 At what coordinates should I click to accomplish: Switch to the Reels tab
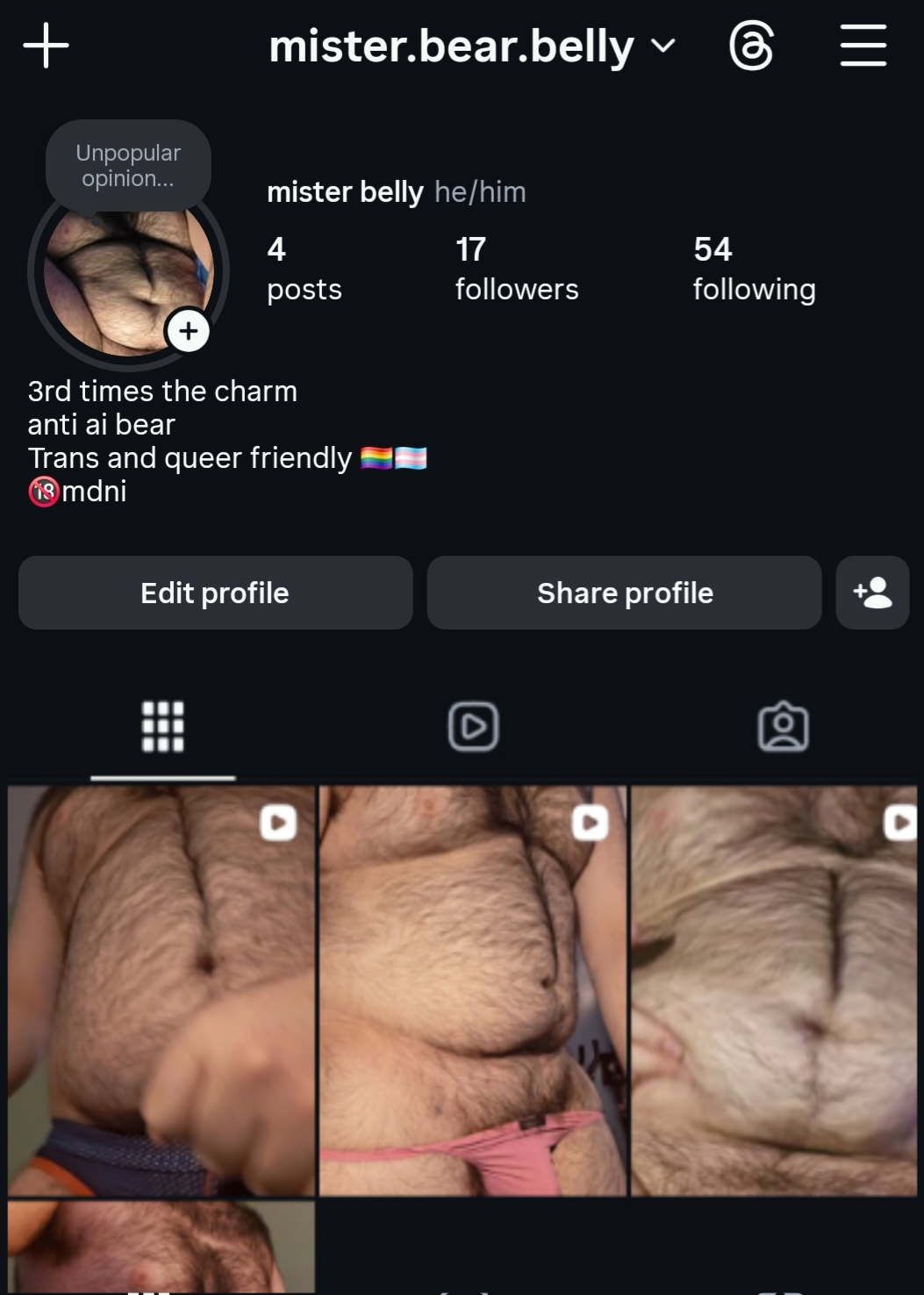tap(473, 727)
